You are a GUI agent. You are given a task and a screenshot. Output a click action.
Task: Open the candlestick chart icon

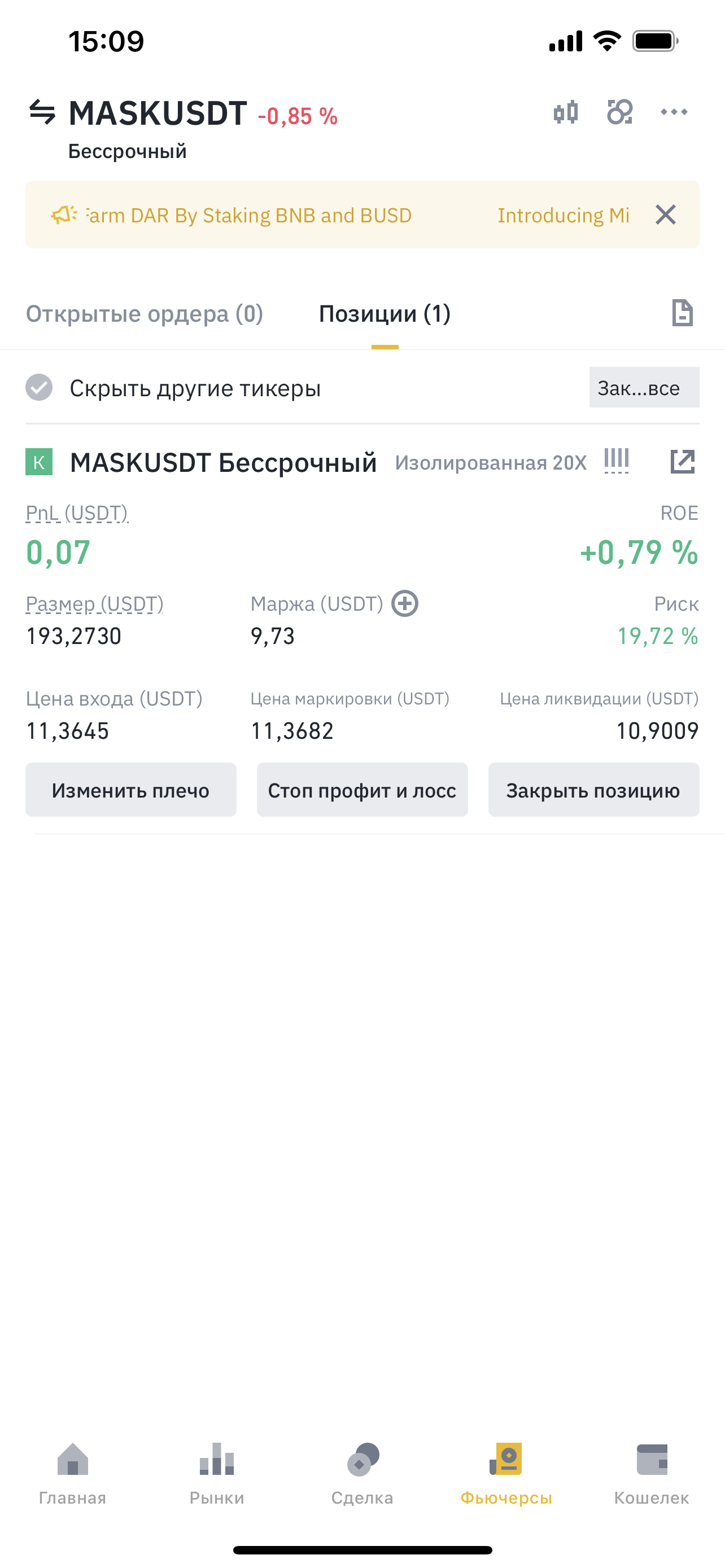pos(566,113)
